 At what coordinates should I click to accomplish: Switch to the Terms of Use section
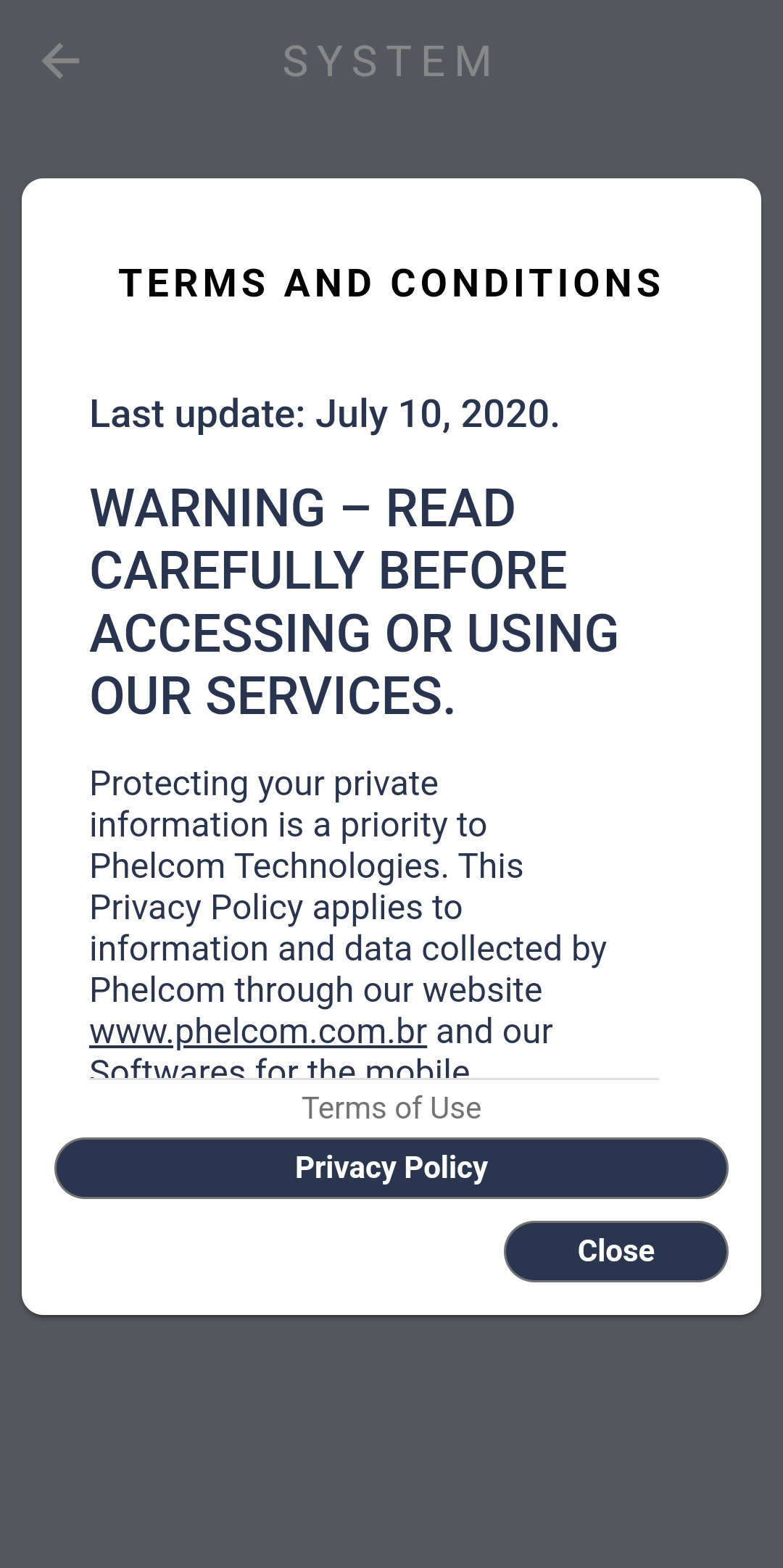pyautogui.click(x=391, y=1108)
